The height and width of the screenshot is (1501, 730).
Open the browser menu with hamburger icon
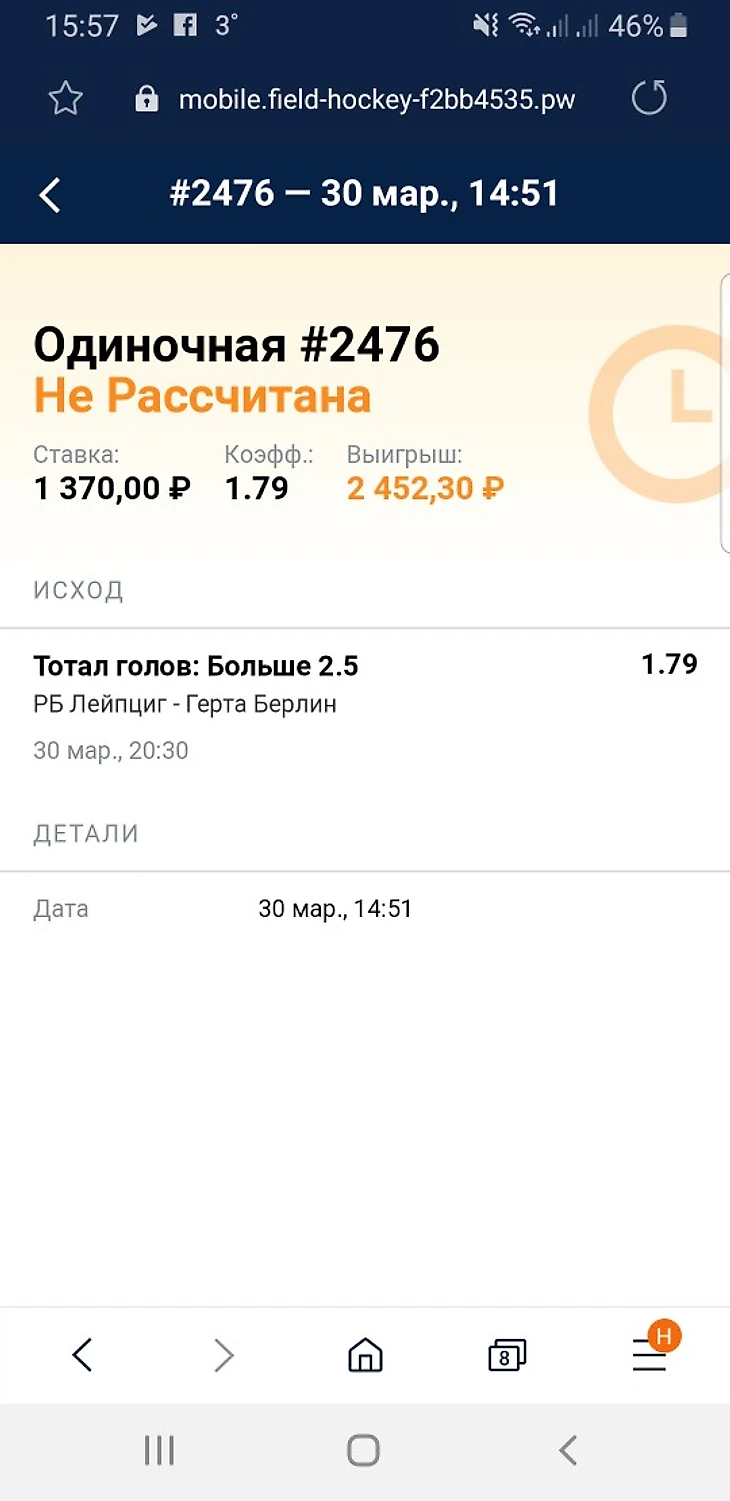[x=649, y=1355]
